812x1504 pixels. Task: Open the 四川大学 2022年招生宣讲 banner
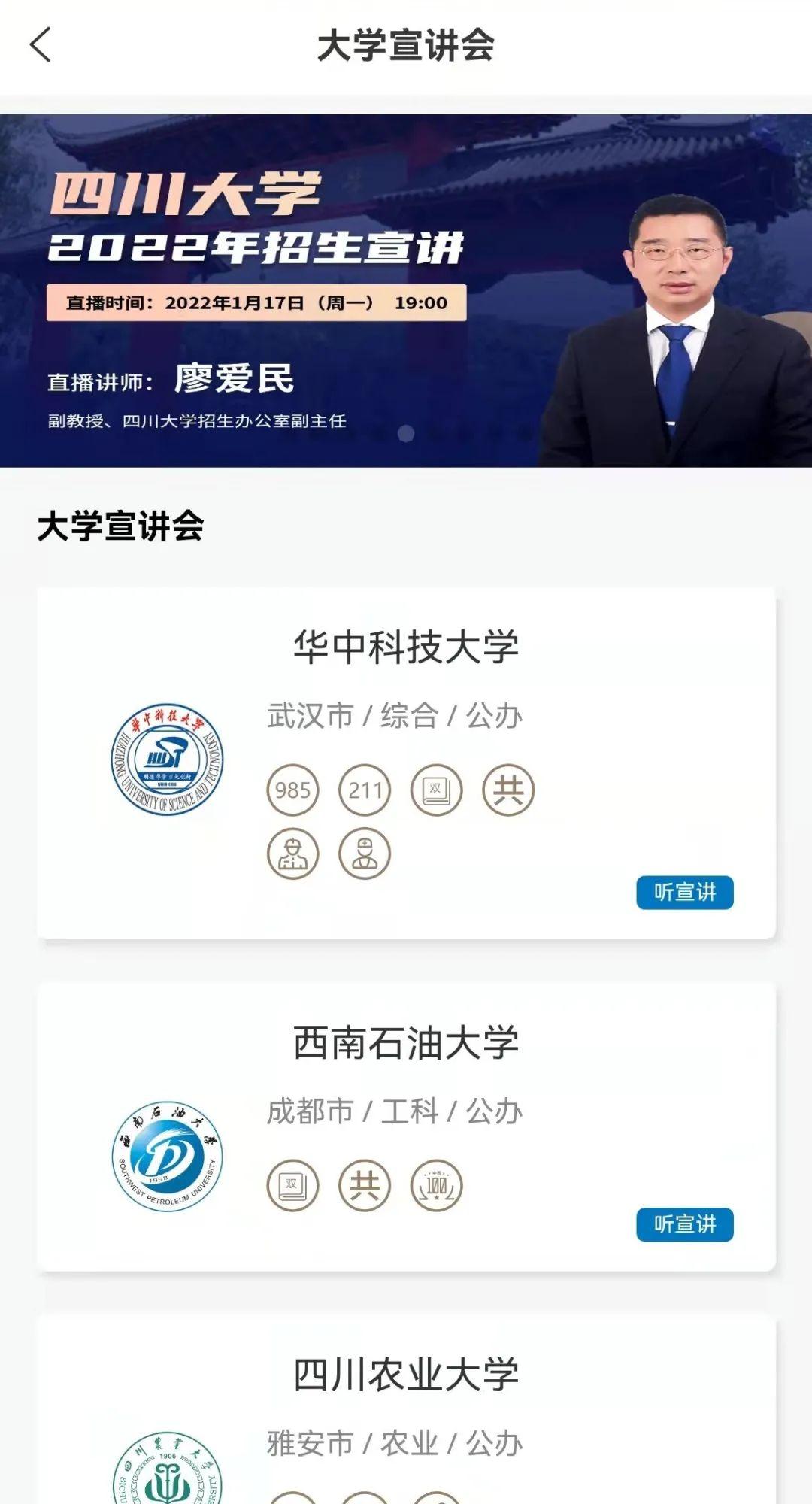coord(406,290)
